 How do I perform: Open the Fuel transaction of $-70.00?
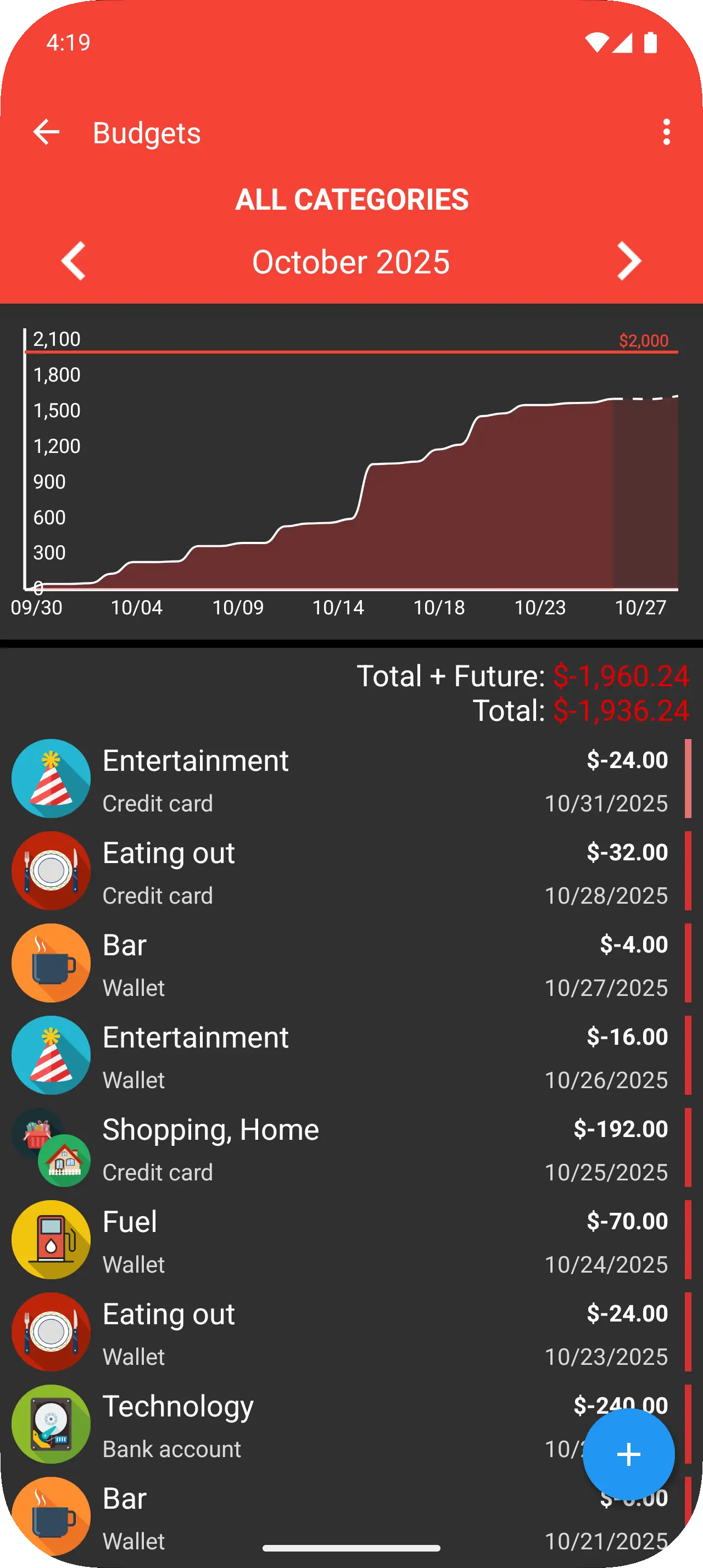[341, 1241]
